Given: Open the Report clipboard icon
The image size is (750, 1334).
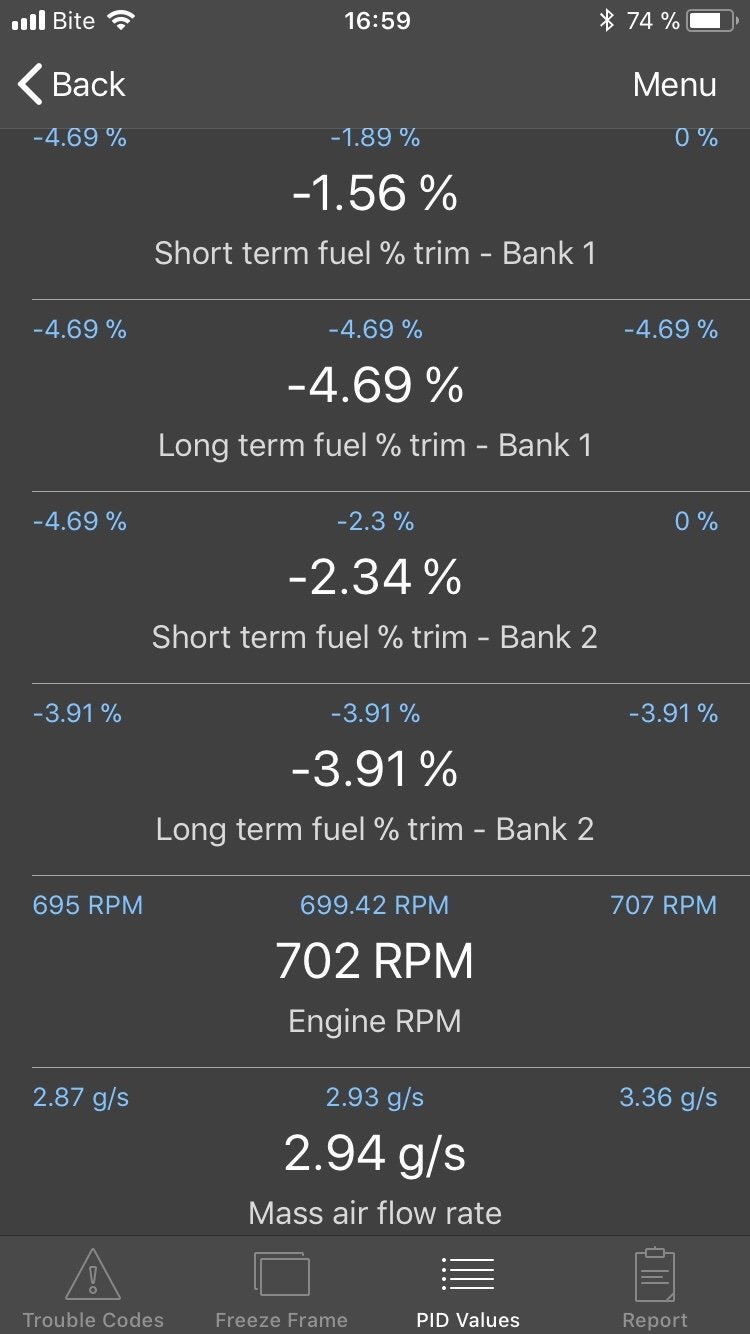Looking at the screenshot, I should (x=655, y=1272).
